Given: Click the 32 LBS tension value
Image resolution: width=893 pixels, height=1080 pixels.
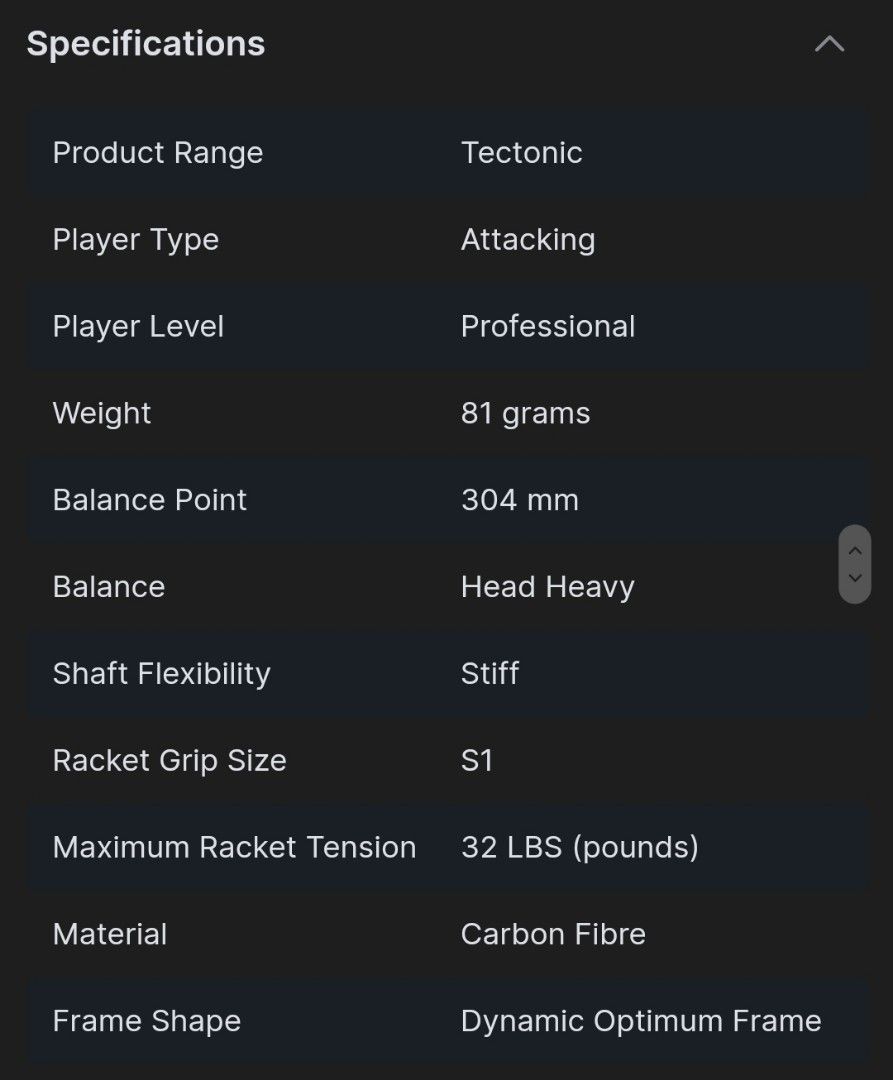Looking at the screenshot, I should pos(579,847).
